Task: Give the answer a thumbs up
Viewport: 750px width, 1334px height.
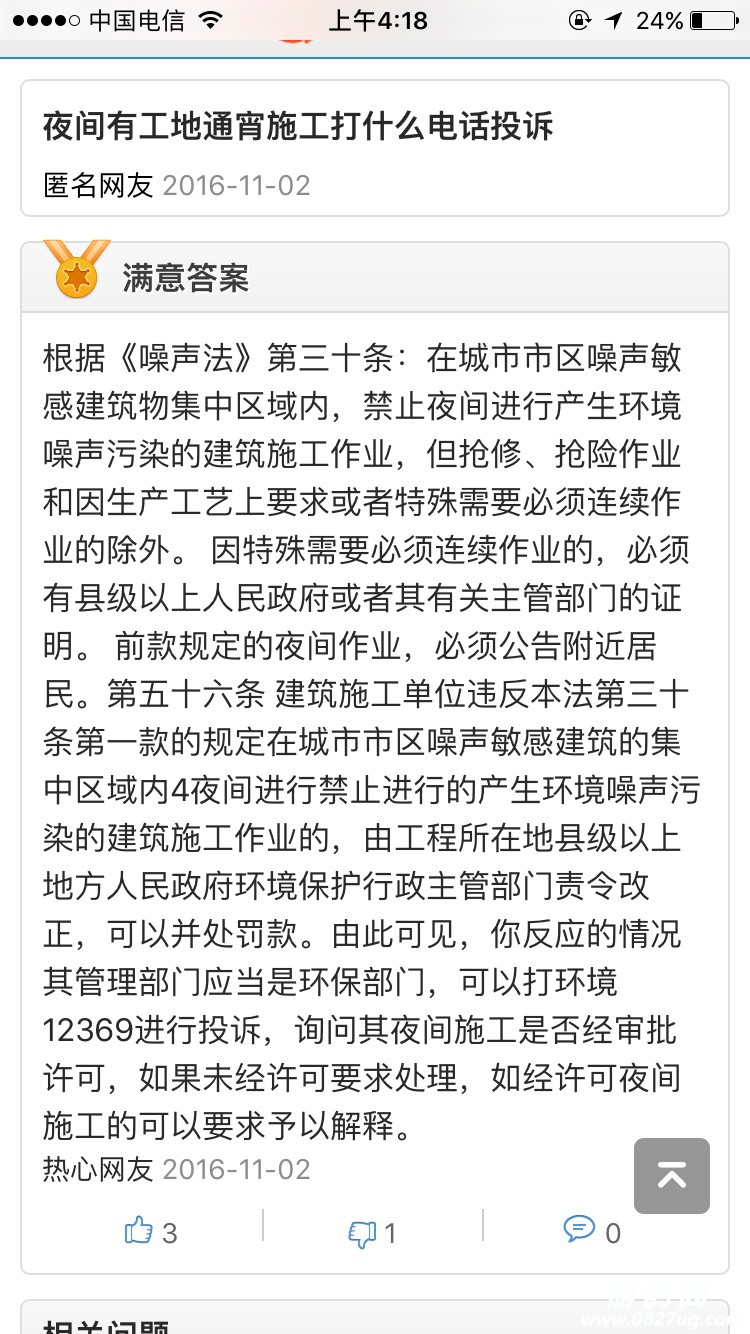Action: pyautogui.click(x=139, y=1231)
